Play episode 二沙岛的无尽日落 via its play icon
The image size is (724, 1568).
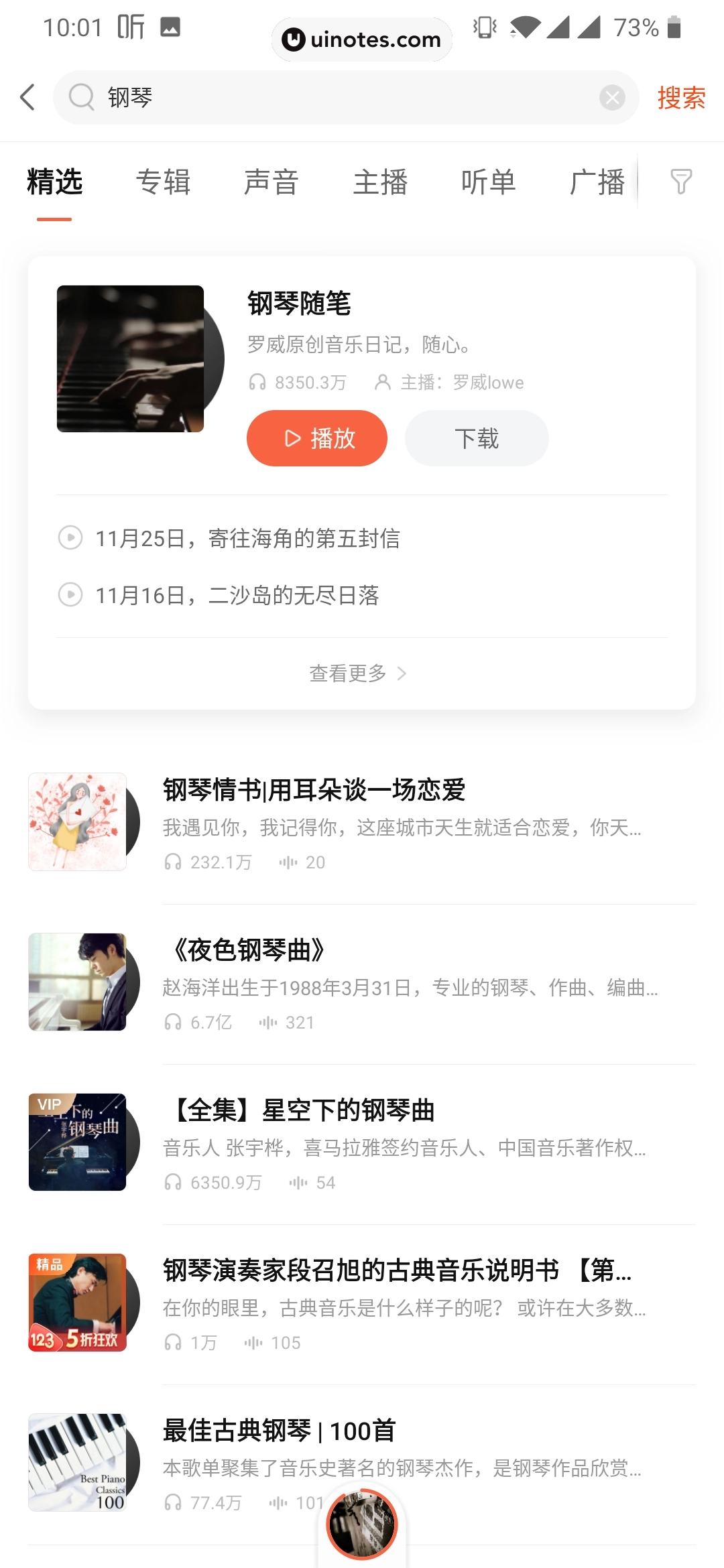pyautogui.click(x=70, y=596)
